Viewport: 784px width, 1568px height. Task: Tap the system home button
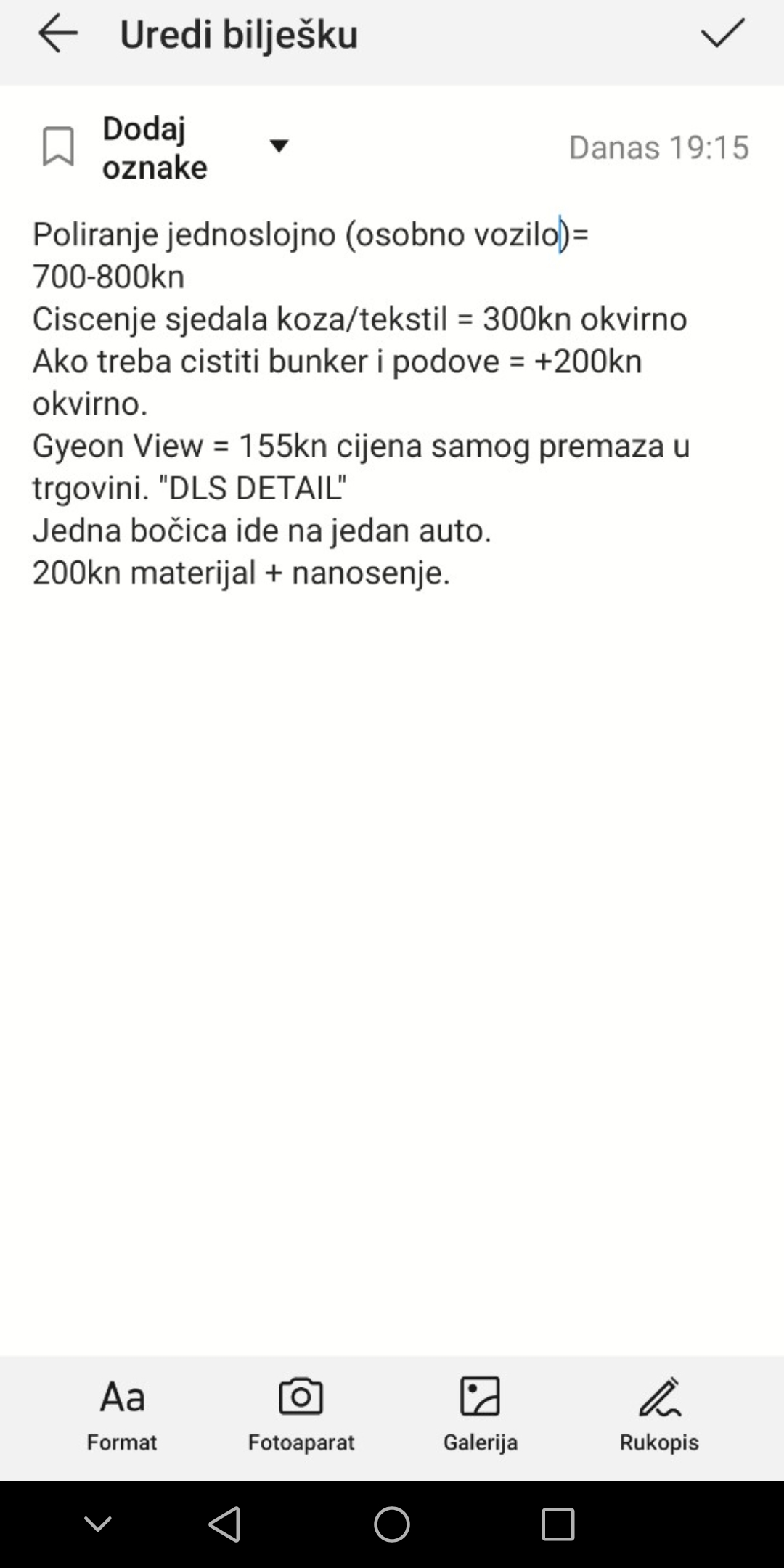(x=392, y=1524)
